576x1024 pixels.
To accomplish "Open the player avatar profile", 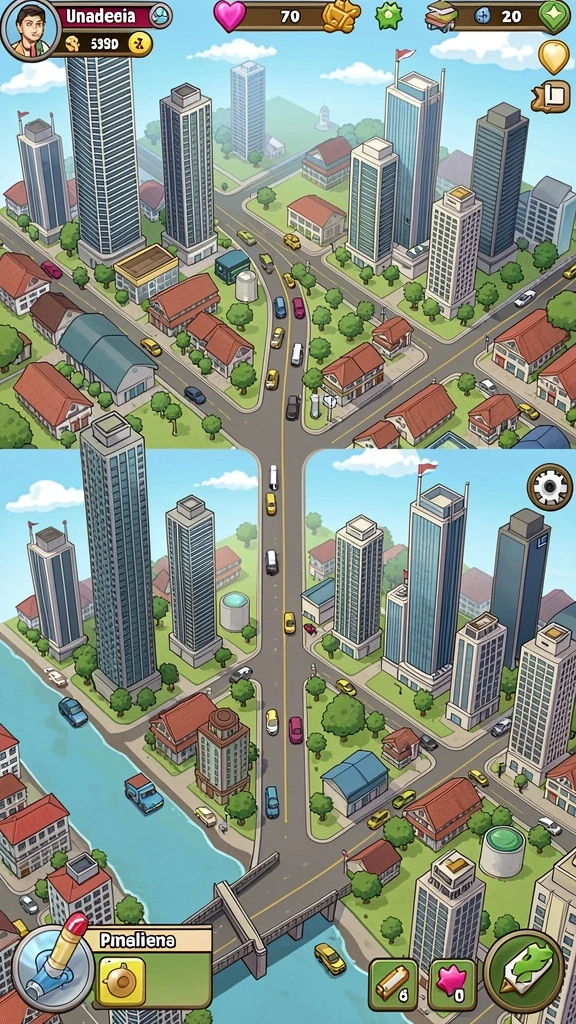I will [29, 29].
